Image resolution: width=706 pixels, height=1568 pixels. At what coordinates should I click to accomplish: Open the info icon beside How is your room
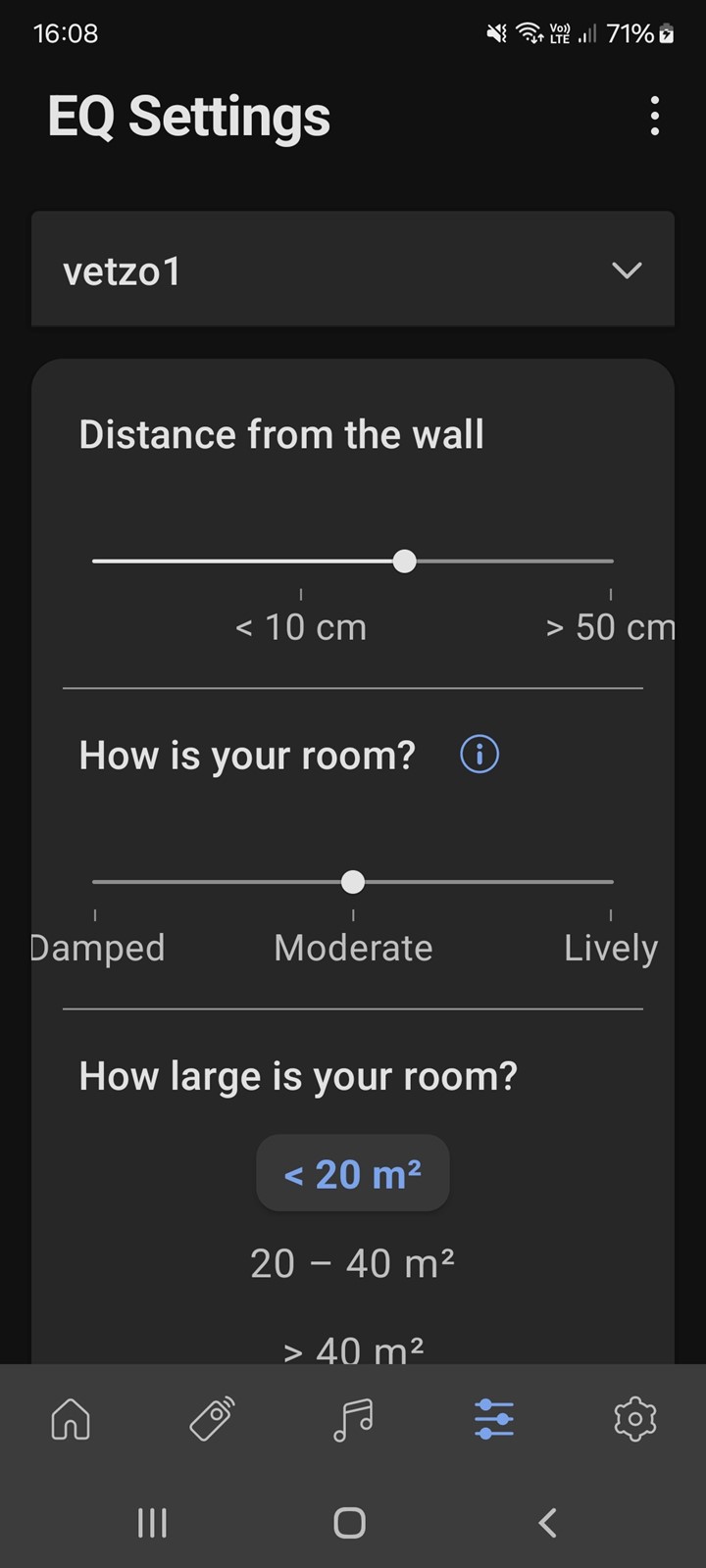(479, 755)
